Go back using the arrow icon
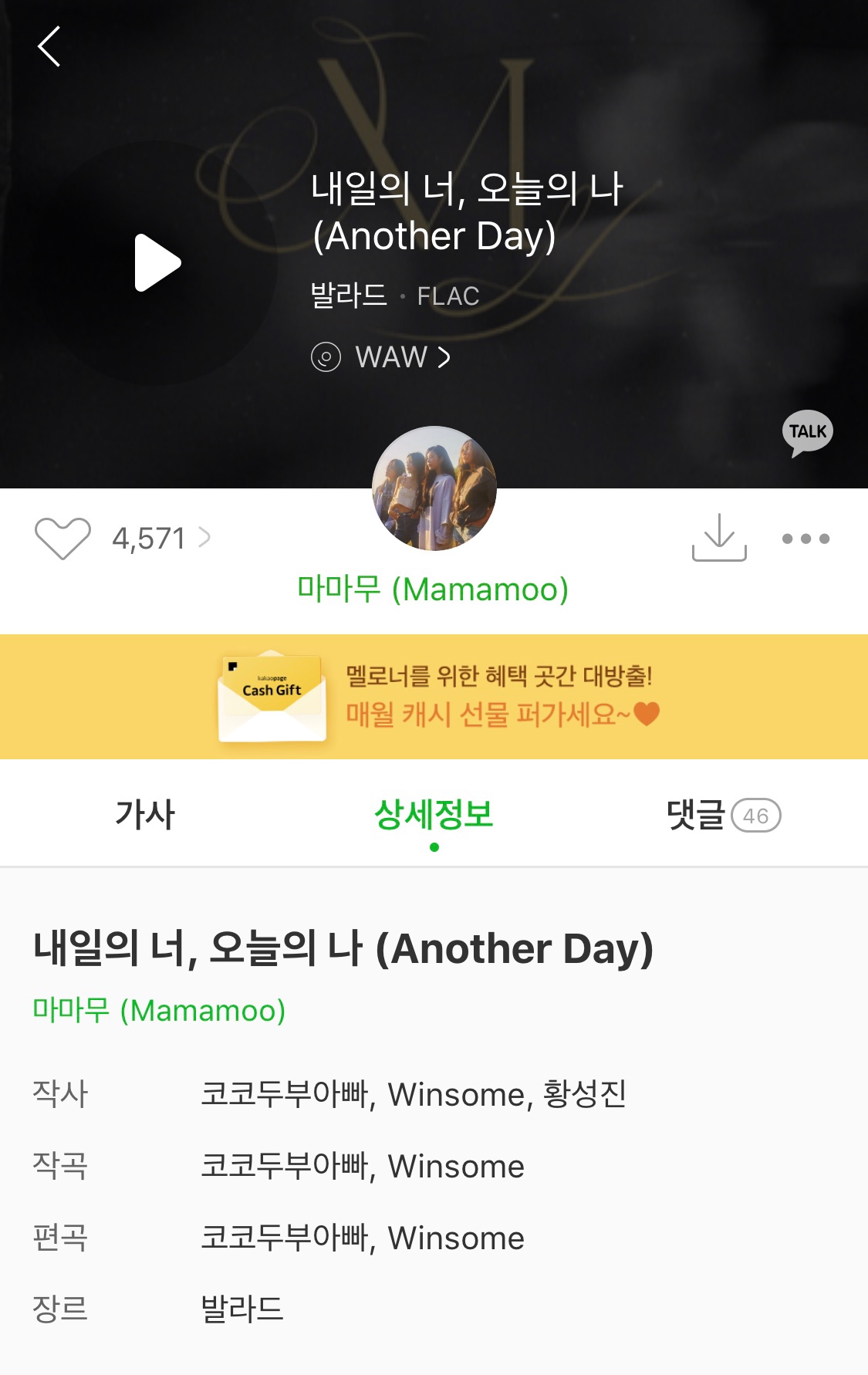 (49, 47)
